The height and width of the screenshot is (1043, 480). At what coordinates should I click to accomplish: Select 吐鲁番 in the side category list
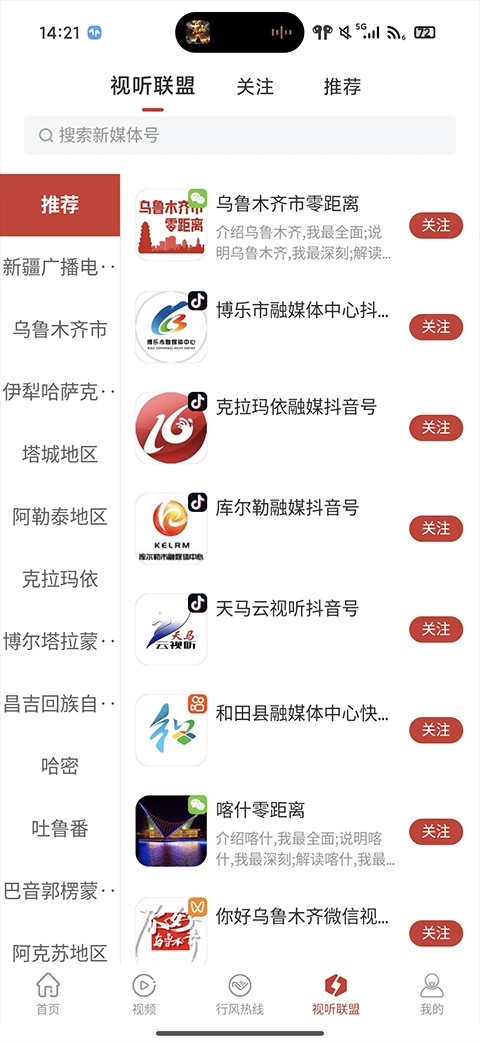tap(60, 829)
